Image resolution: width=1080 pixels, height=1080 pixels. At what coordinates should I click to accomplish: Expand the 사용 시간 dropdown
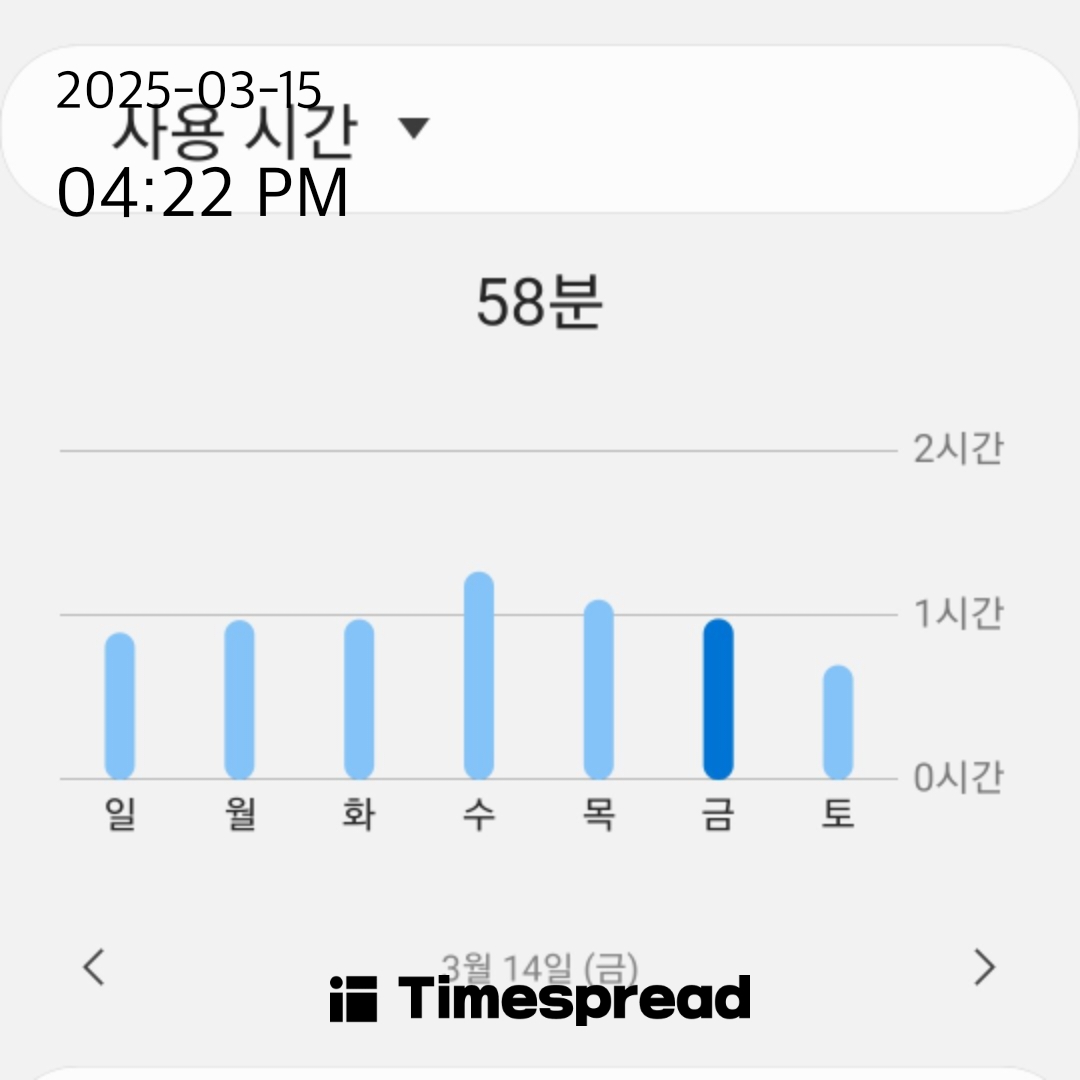tap(413, 128)
